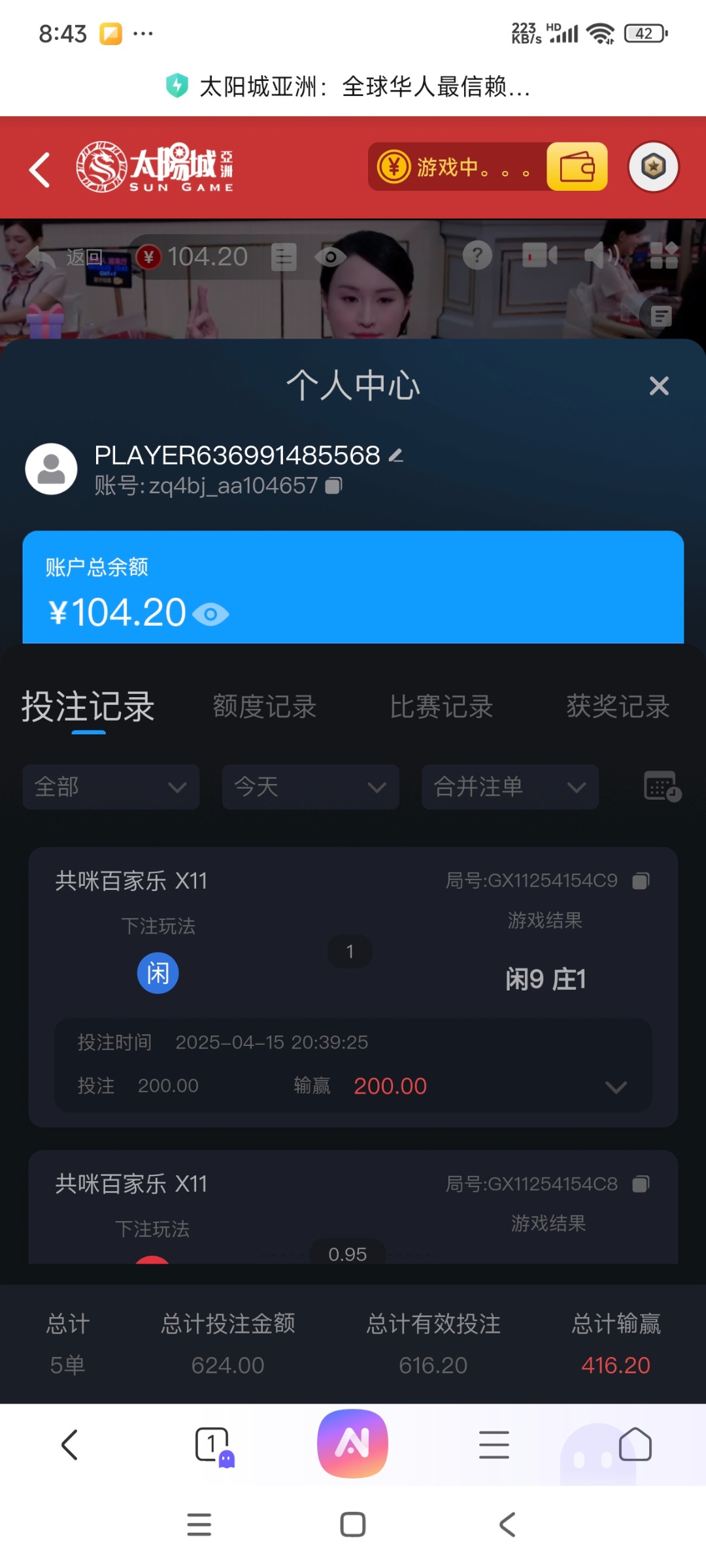Copy round number GX11254154C8
Viewport: 706px width, 1568px height.
(x=641, y=1184)
